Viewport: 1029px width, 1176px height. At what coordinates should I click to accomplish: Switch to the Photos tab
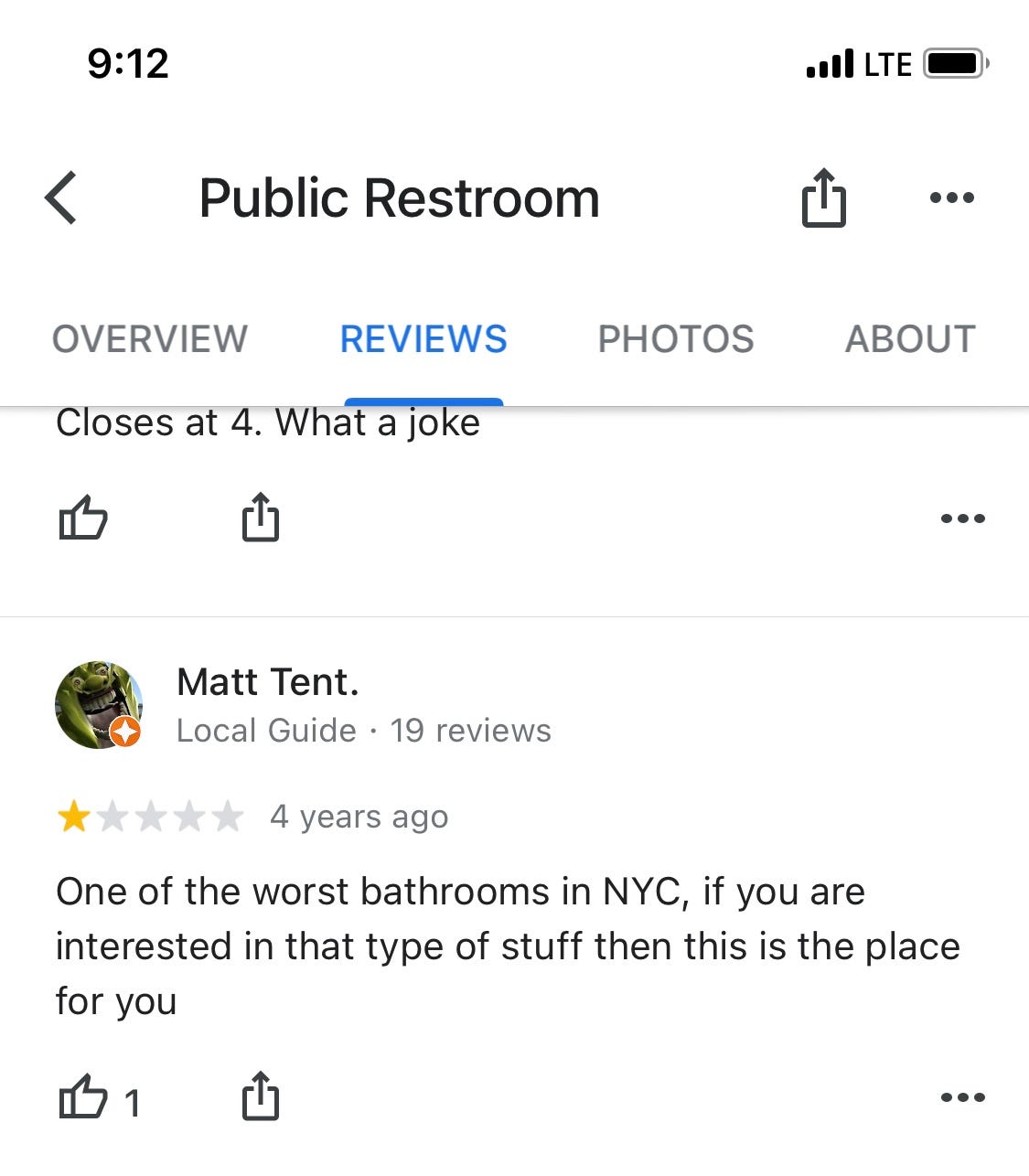point(676,339)
